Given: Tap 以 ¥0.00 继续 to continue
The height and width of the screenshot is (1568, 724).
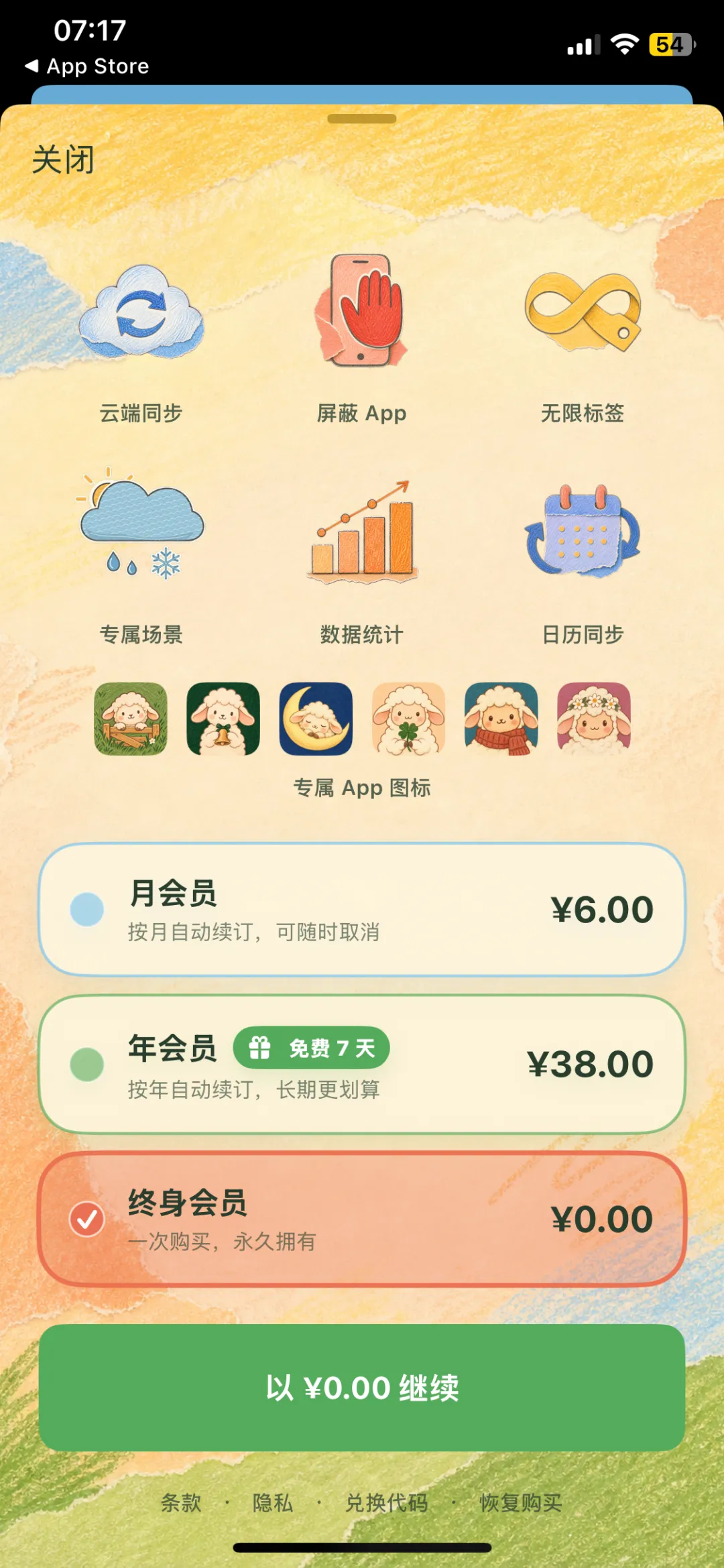Looking at the screenshot, I should (362, 1388).
